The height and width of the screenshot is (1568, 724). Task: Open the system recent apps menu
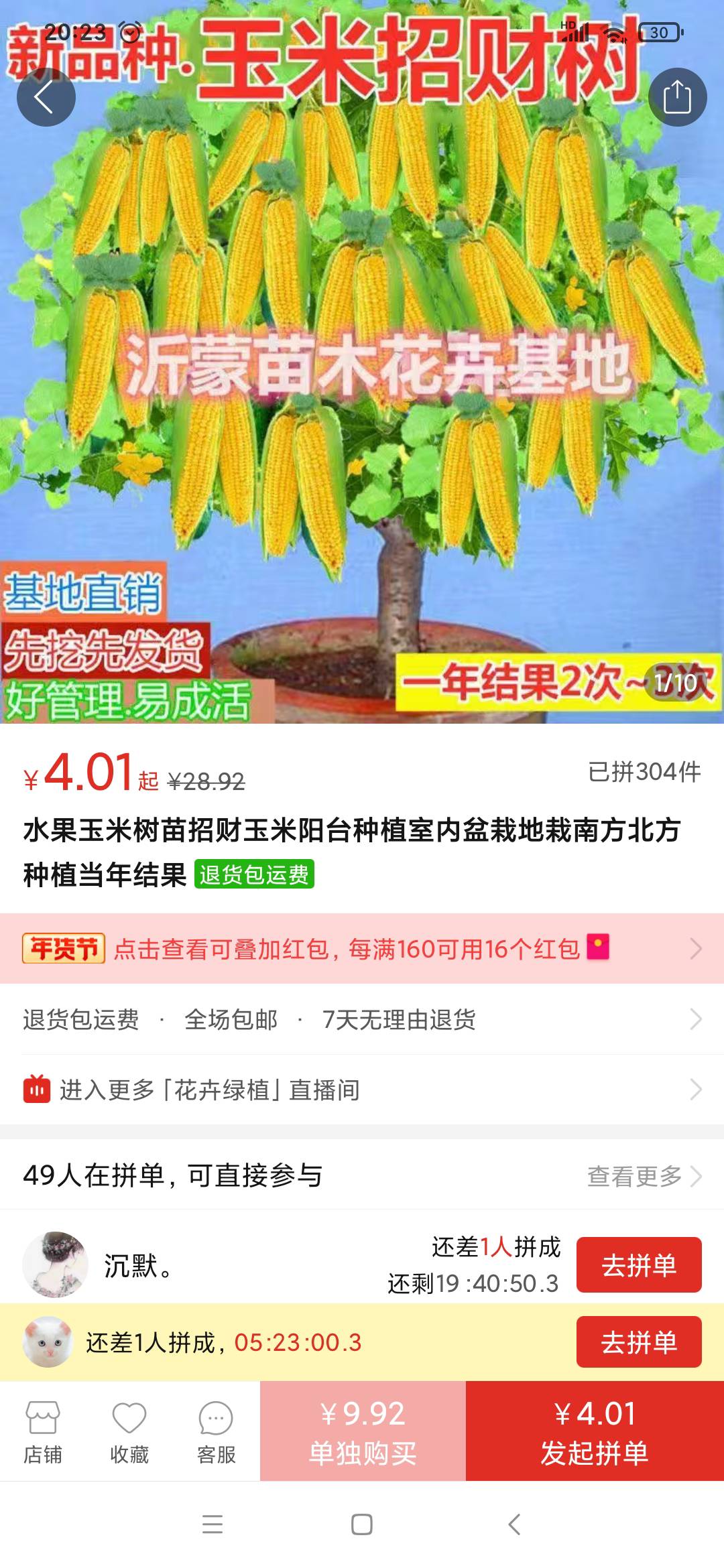point(213,1524)
